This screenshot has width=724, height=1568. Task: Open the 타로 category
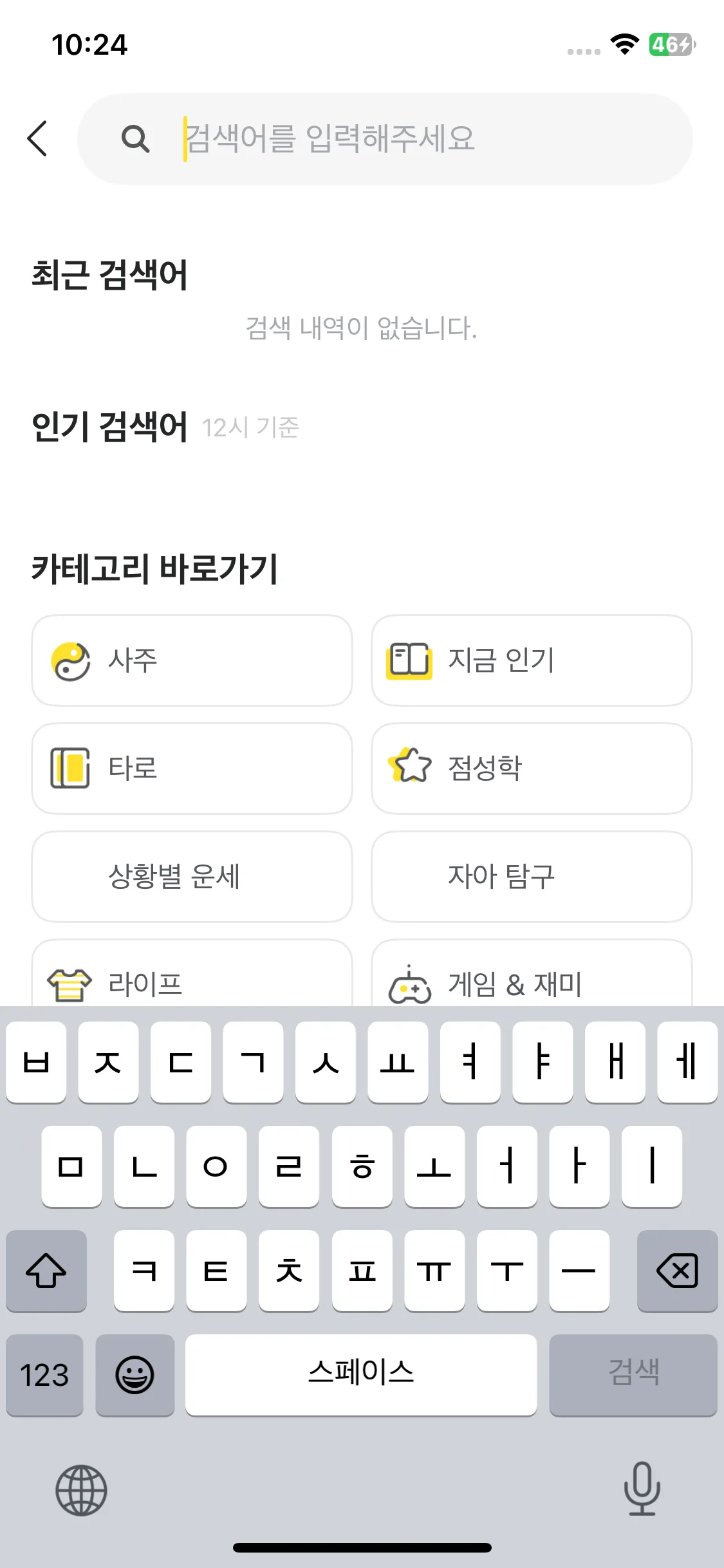192,769
